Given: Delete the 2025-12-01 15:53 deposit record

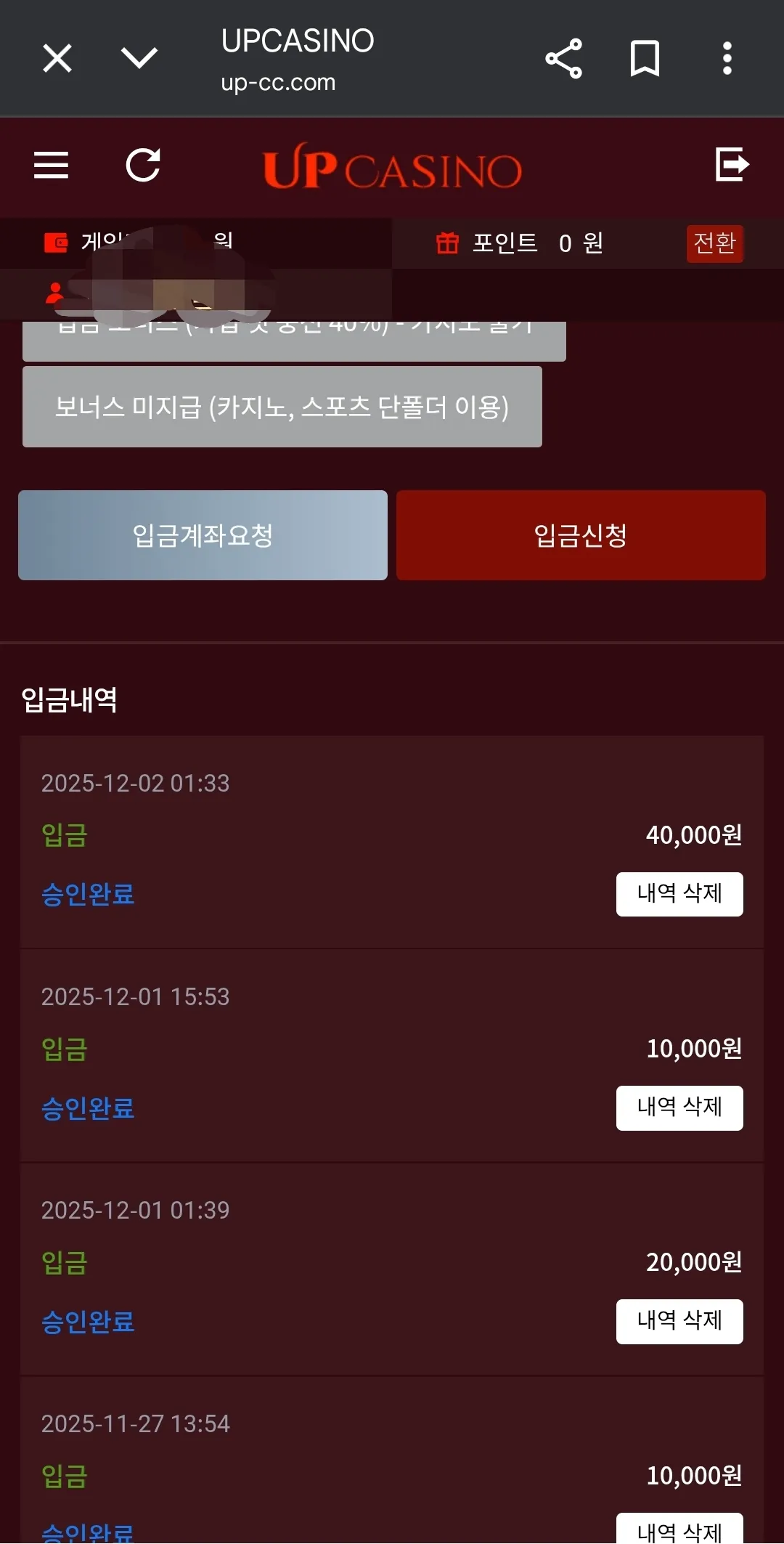Looking at the screenshot, I should 679,1108.
